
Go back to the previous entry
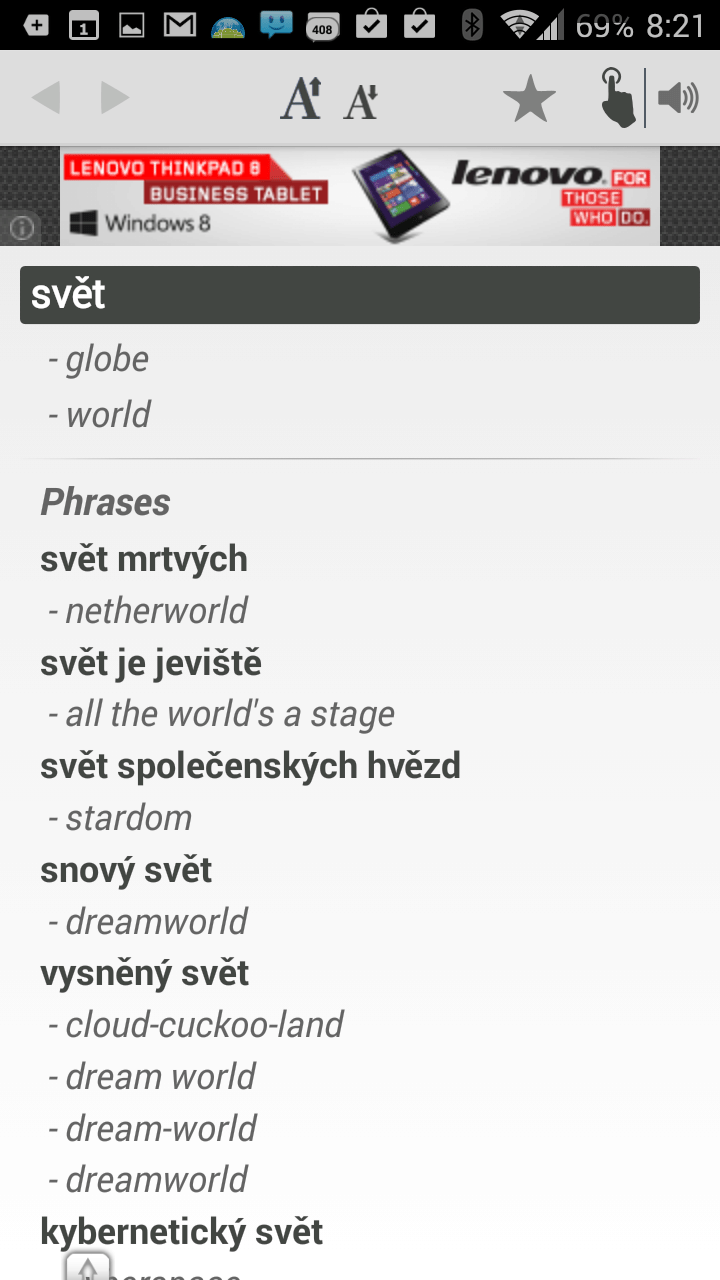46,98
